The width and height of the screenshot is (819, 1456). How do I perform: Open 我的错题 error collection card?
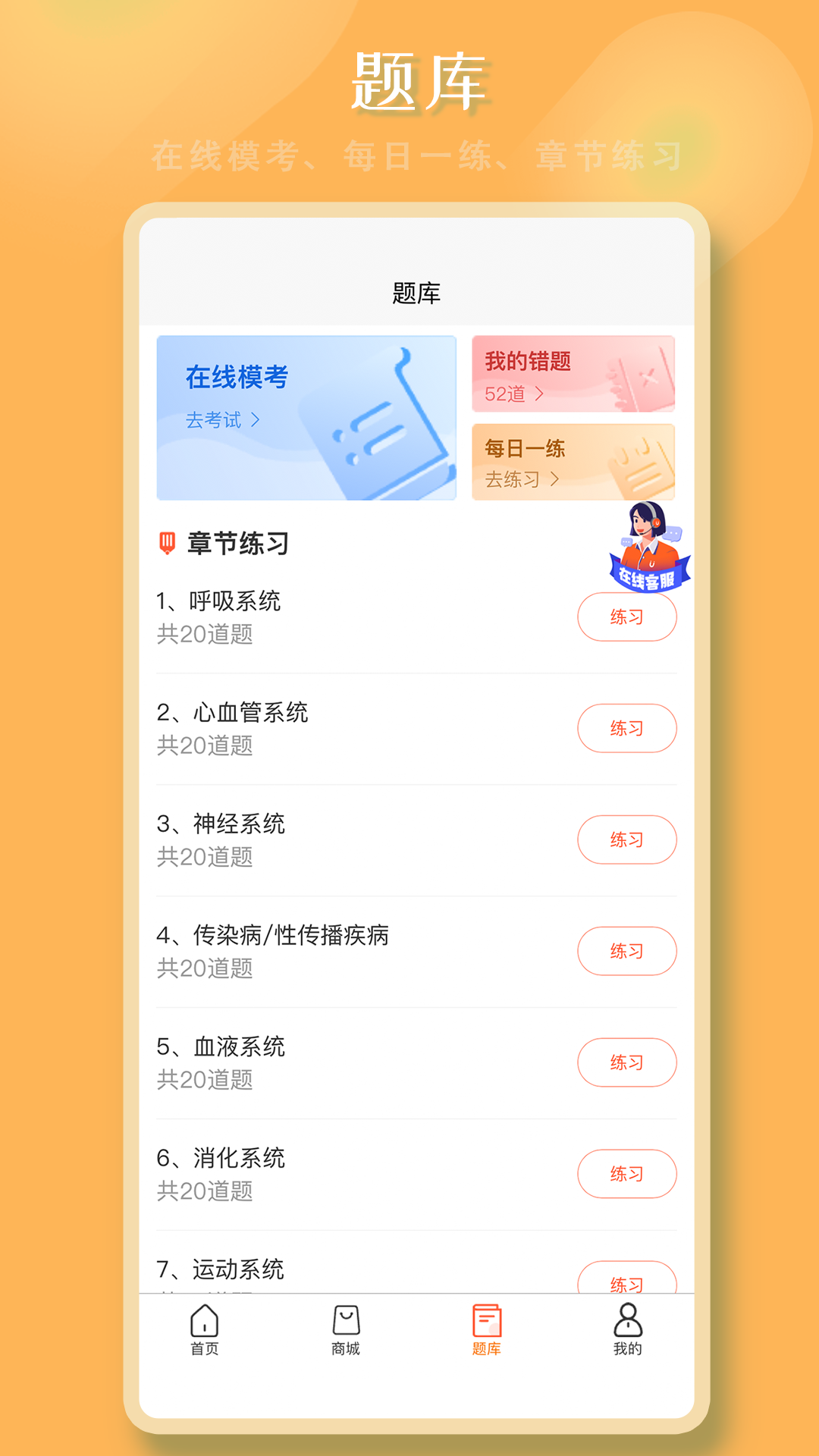click(573, 373)
